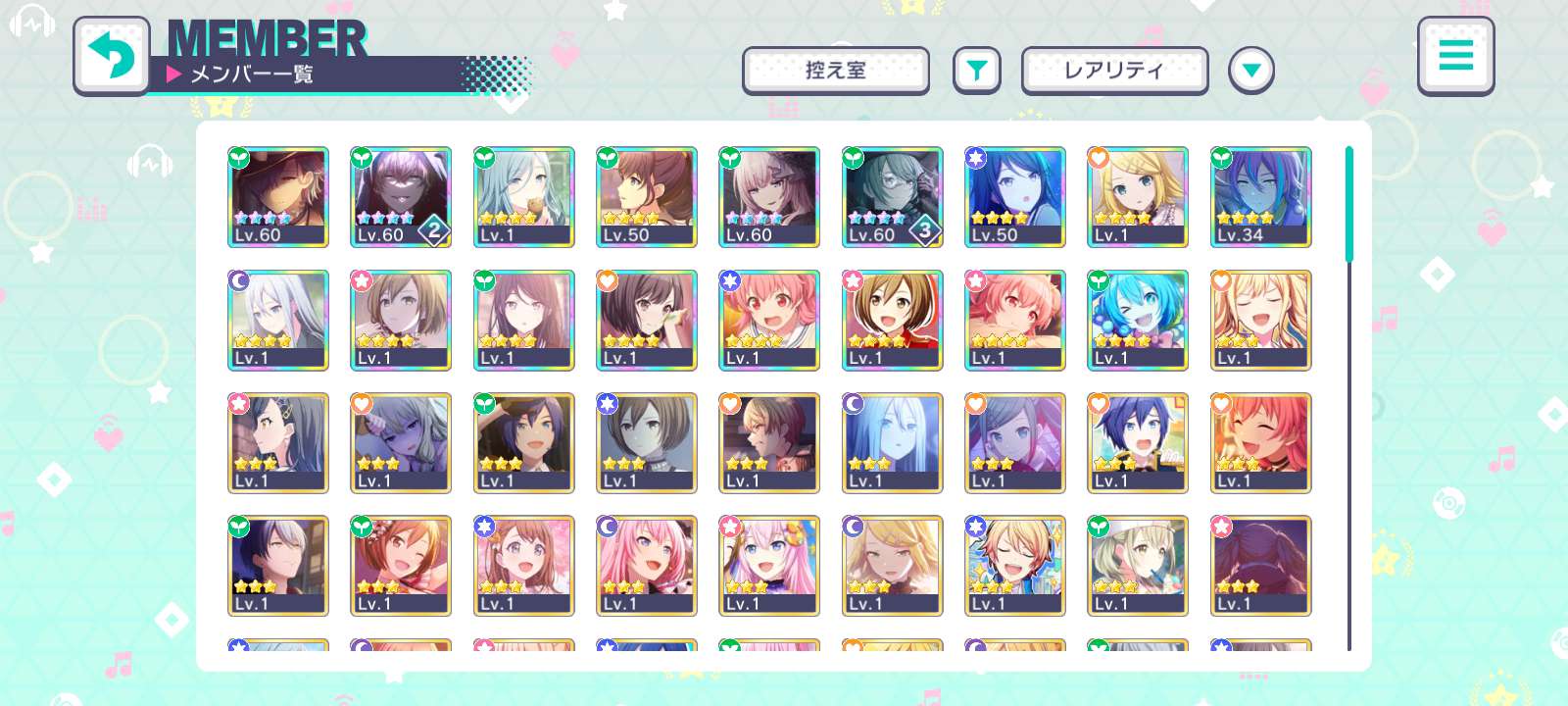Change the レアリティ sort criterion
1568x706 pixels.
coord(1114,71)
